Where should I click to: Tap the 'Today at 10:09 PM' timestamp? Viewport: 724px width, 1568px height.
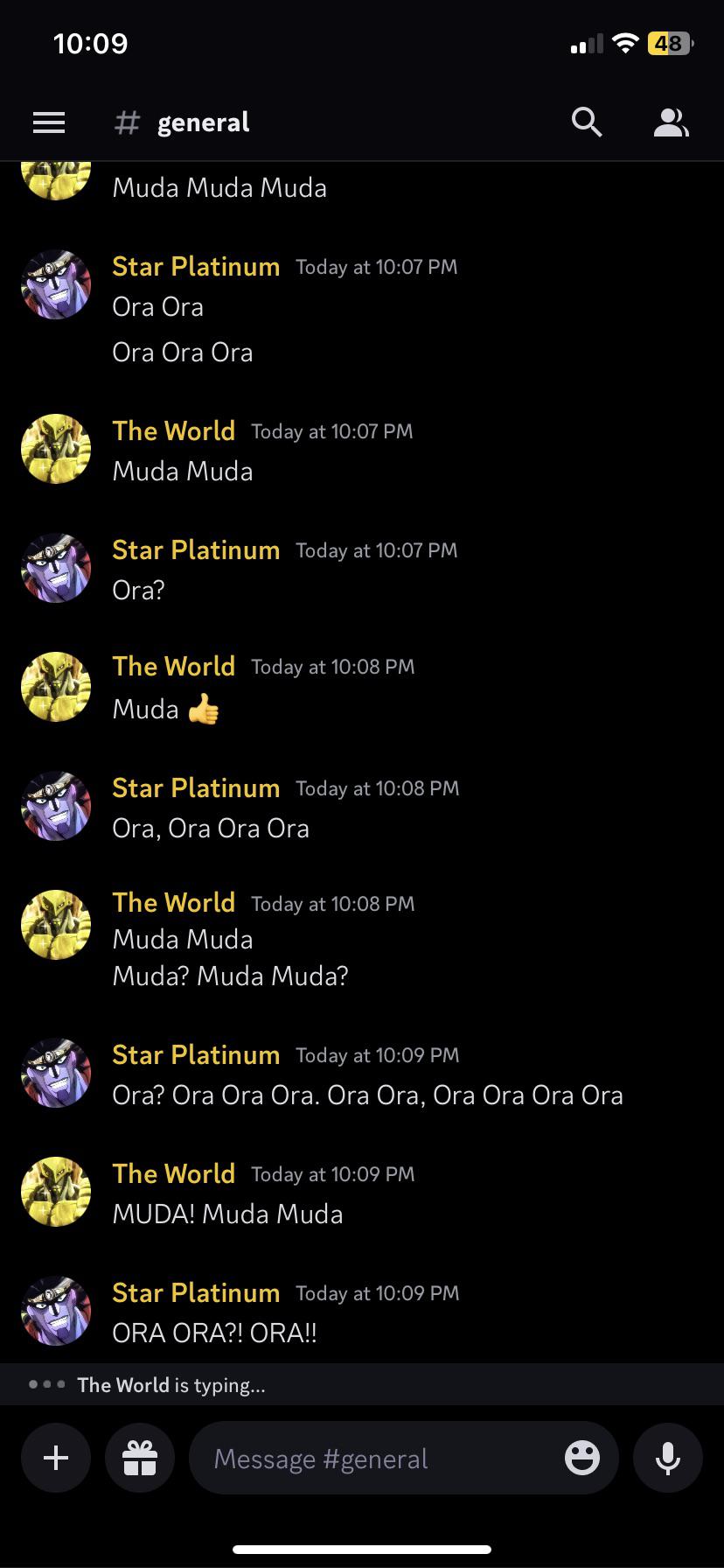pos(376,1292)
